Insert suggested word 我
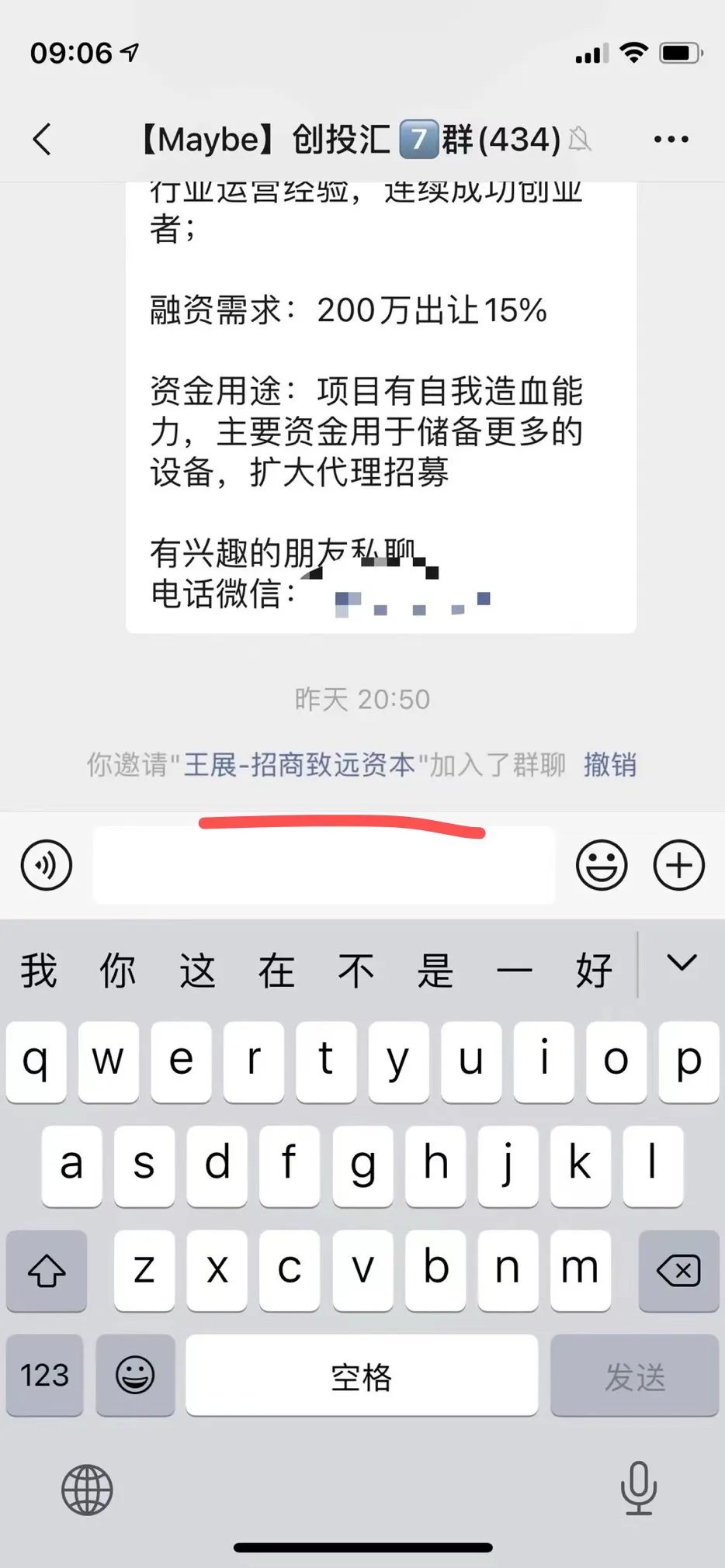The height and width of the screenshot is (1568, 725). point(39,971)
